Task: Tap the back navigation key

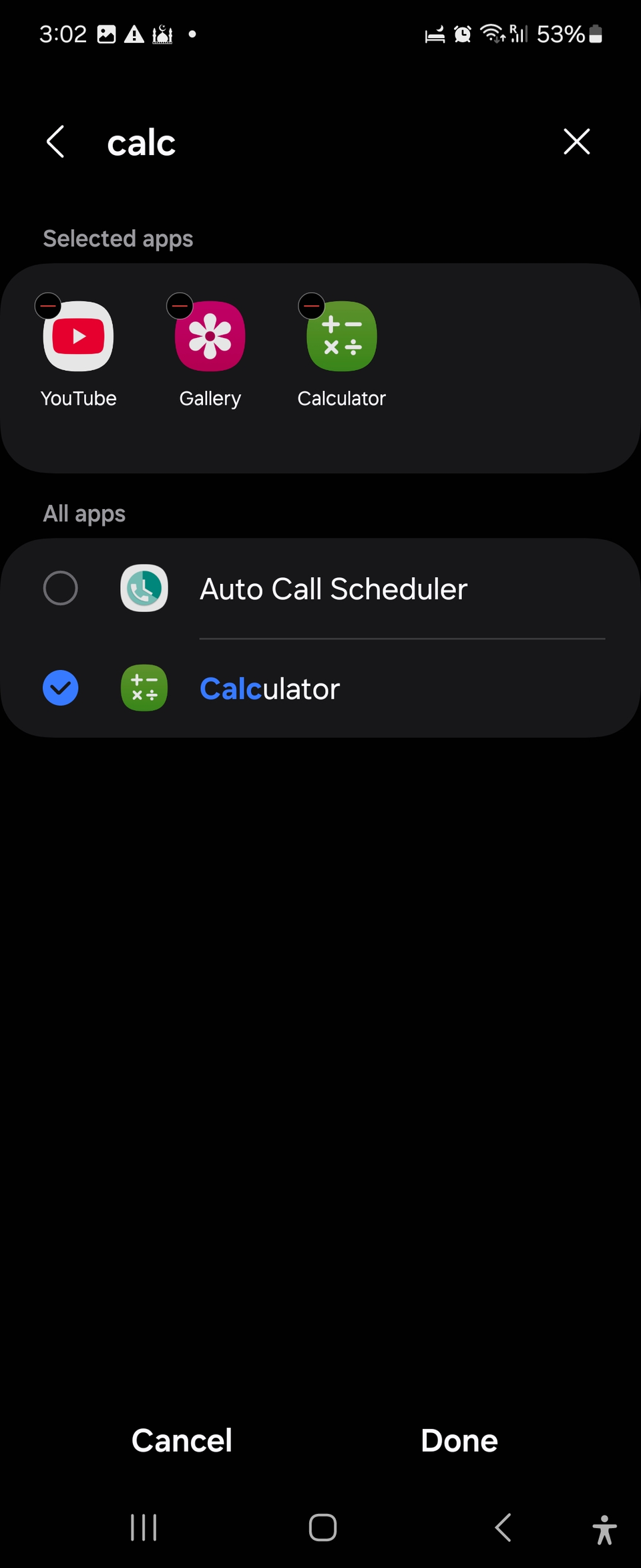Action: [503, 1527]
